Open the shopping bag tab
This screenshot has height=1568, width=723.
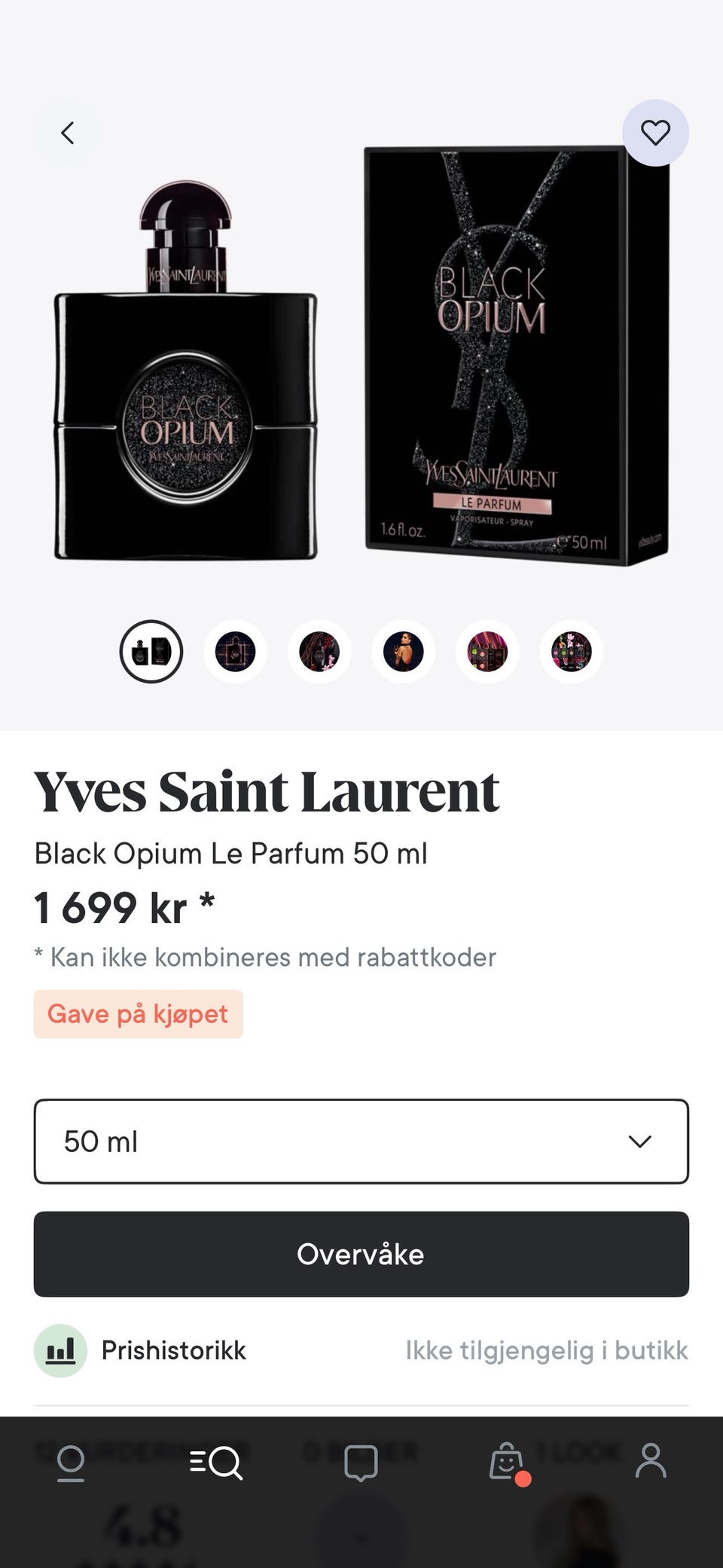507,1463
